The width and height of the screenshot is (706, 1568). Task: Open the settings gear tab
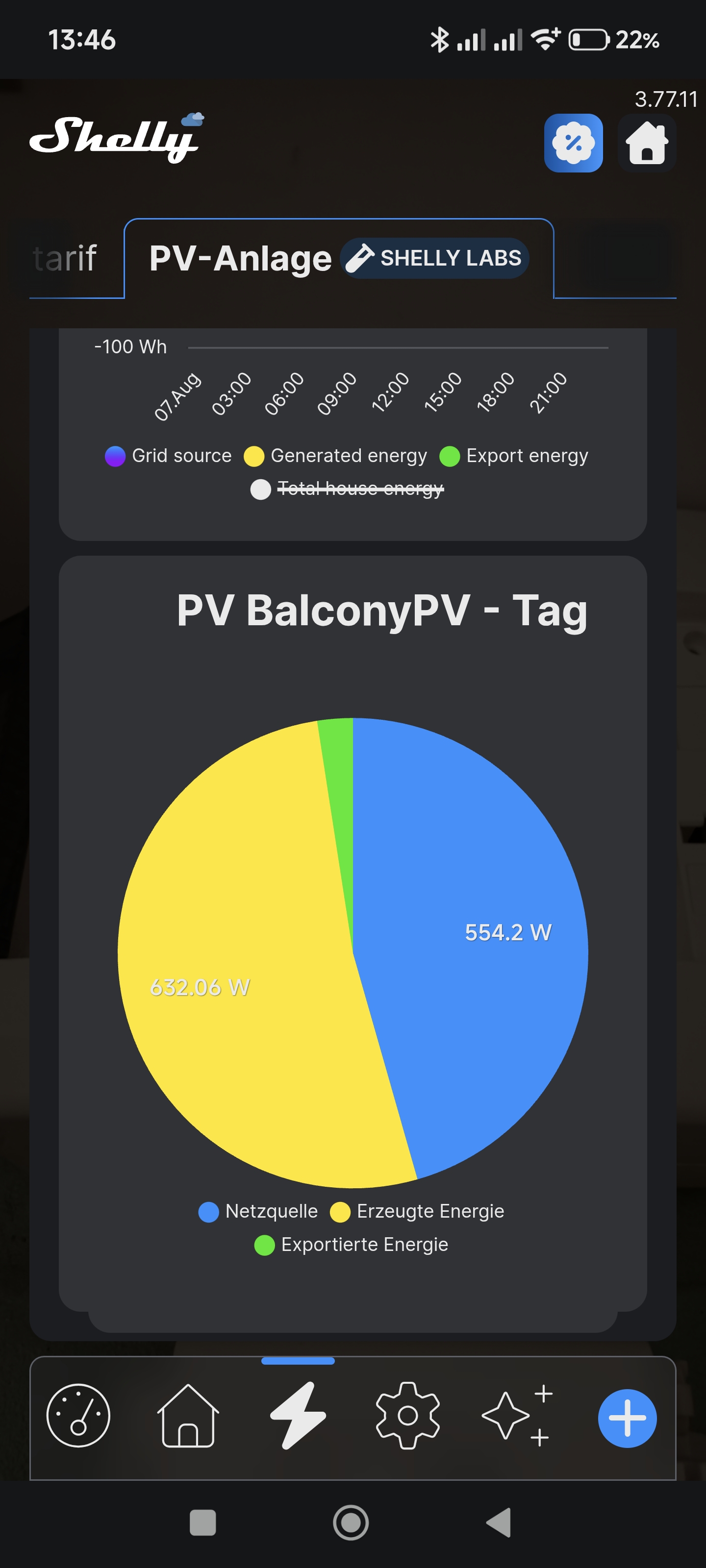coord(407,1416)
